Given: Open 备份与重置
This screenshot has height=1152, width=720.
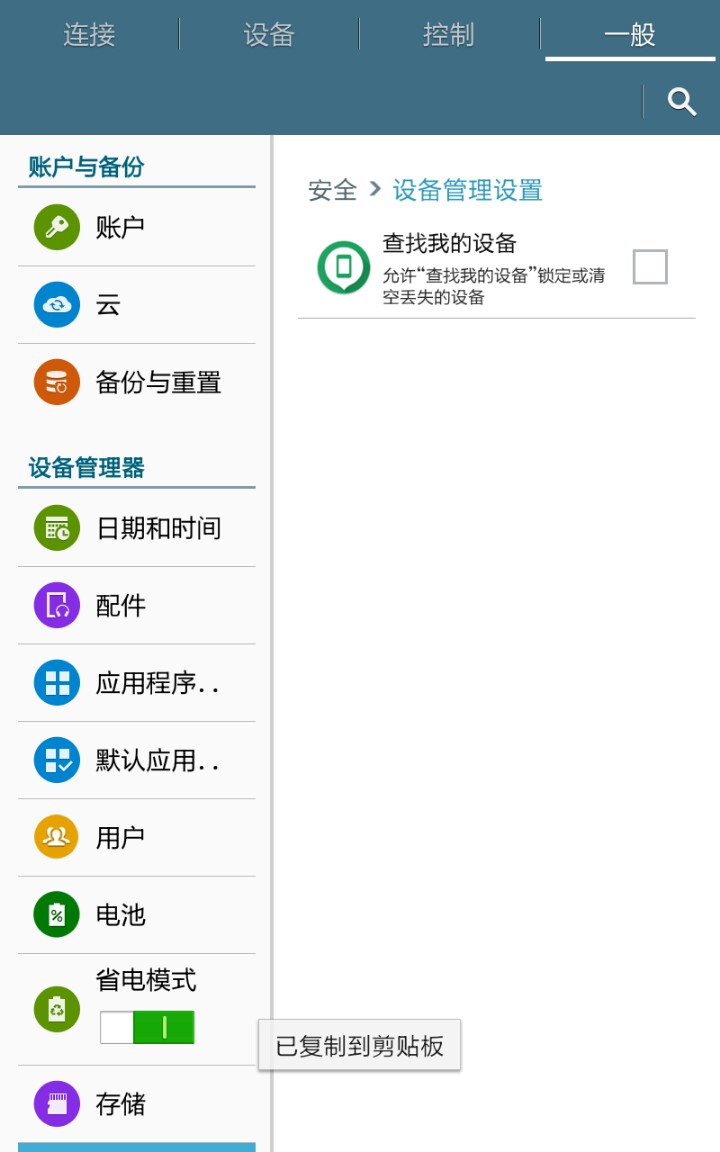Looking at the screenshot, I should [136, 382].
